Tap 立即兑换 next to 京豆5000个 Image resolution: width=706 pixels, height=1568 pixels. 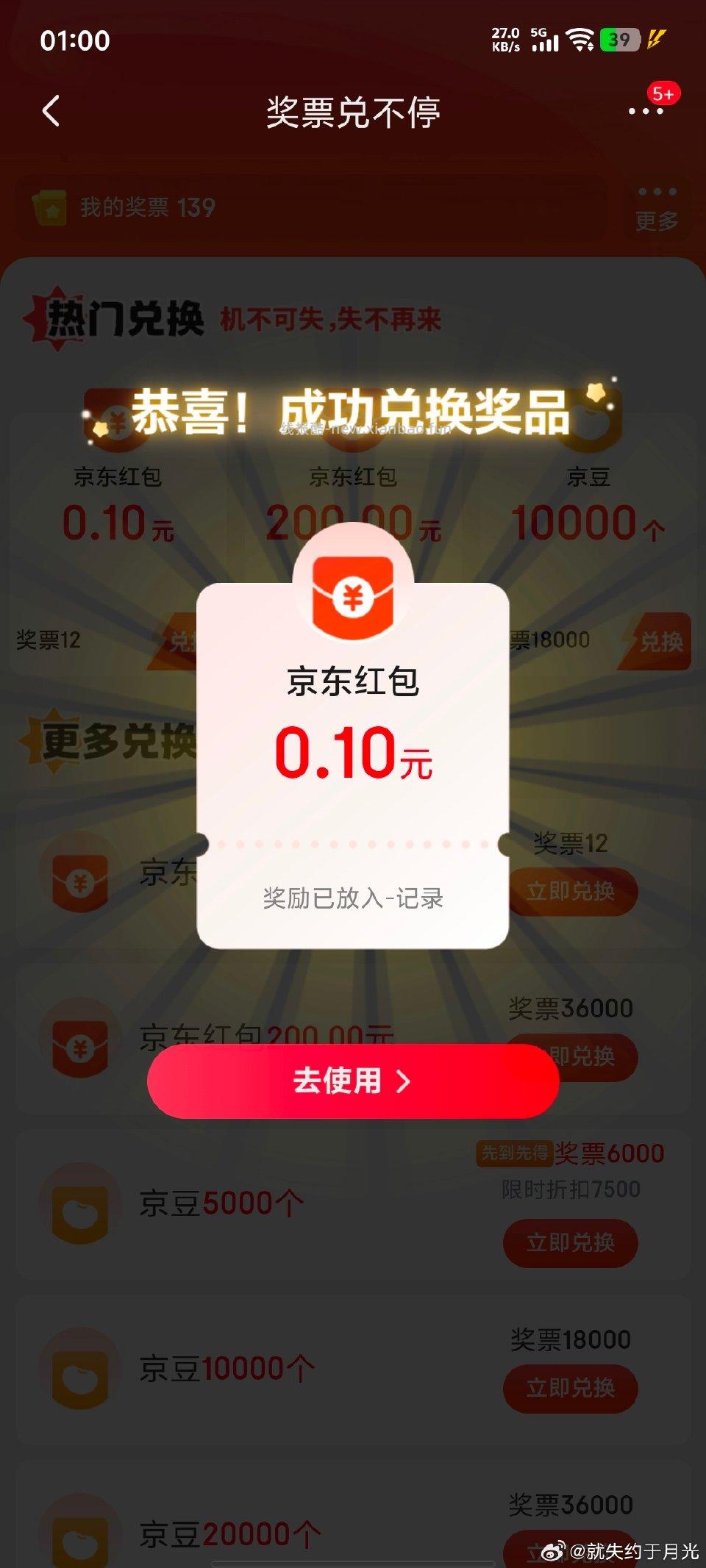point(570,1243)
